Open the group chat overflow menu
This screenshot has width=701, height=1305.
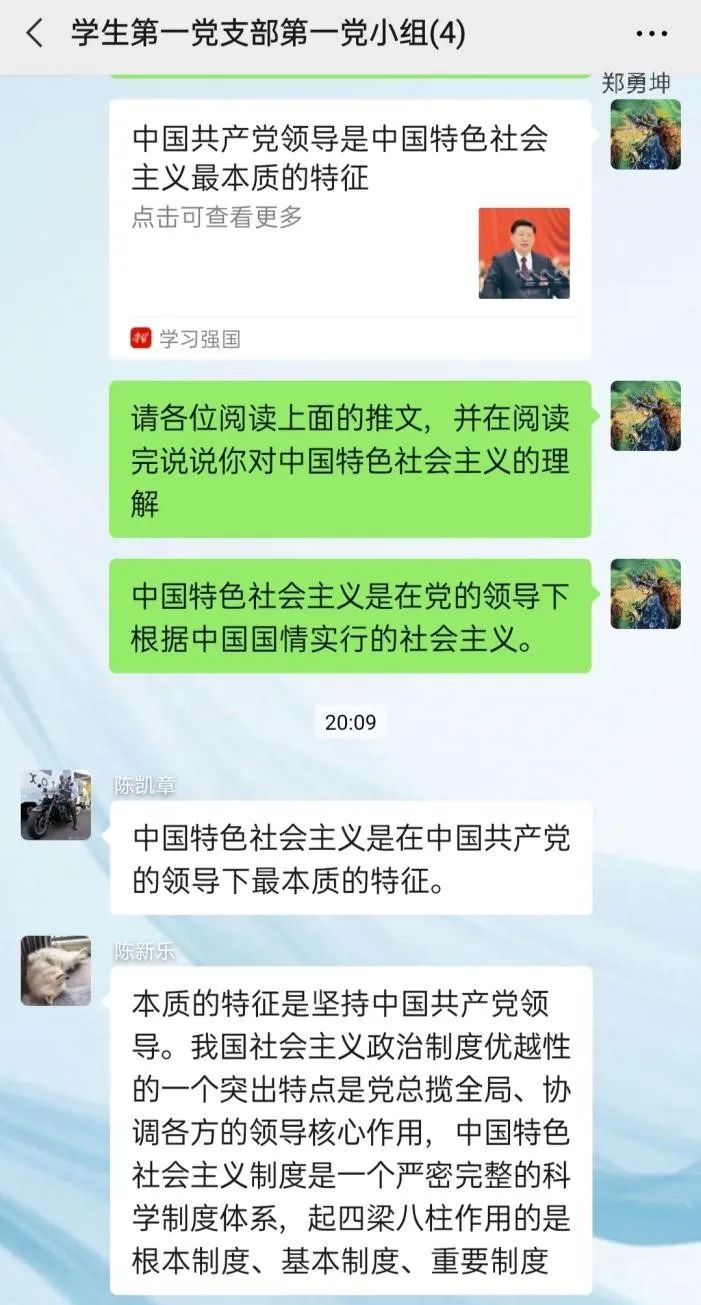point(651,34)
